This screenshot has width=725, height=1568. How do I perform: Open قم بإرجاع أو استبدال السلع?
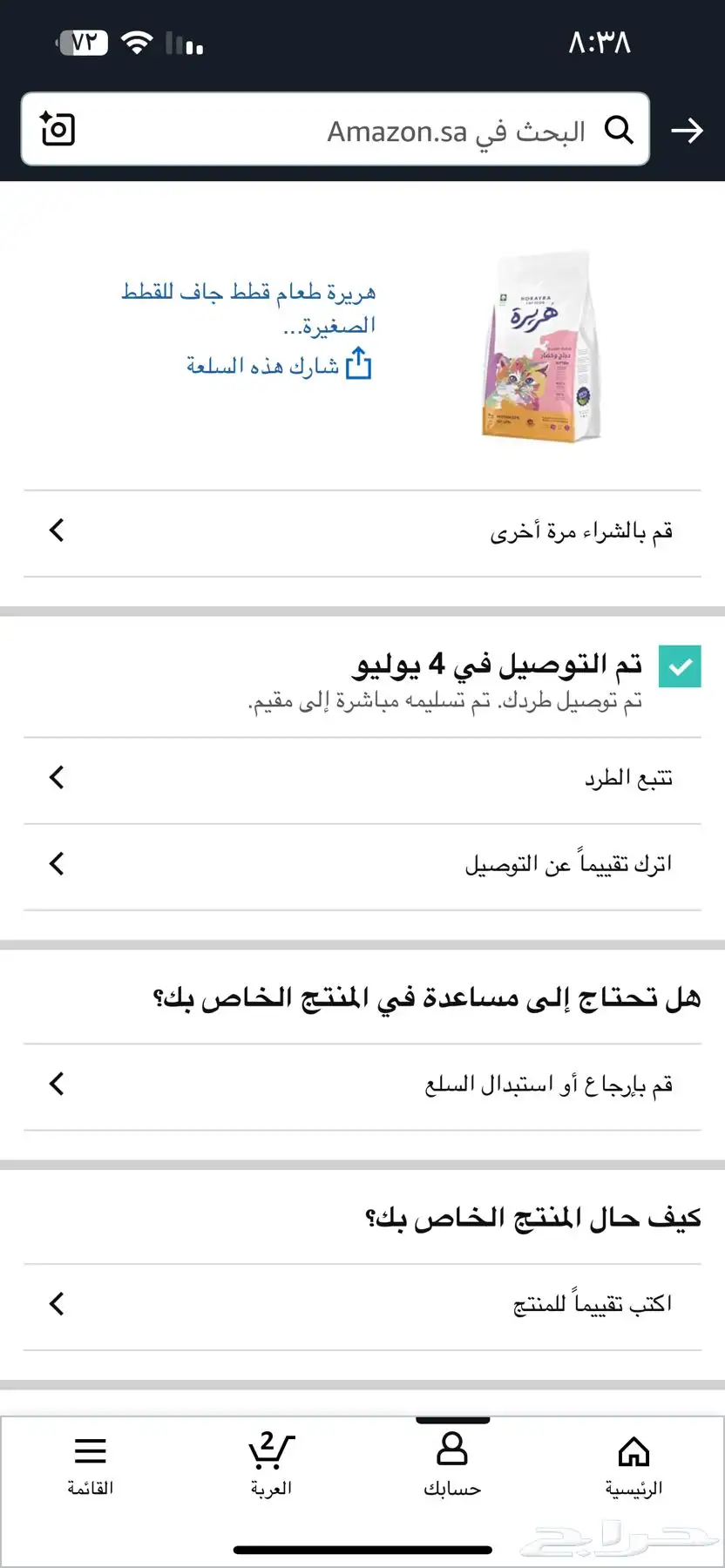point(362,1085)
